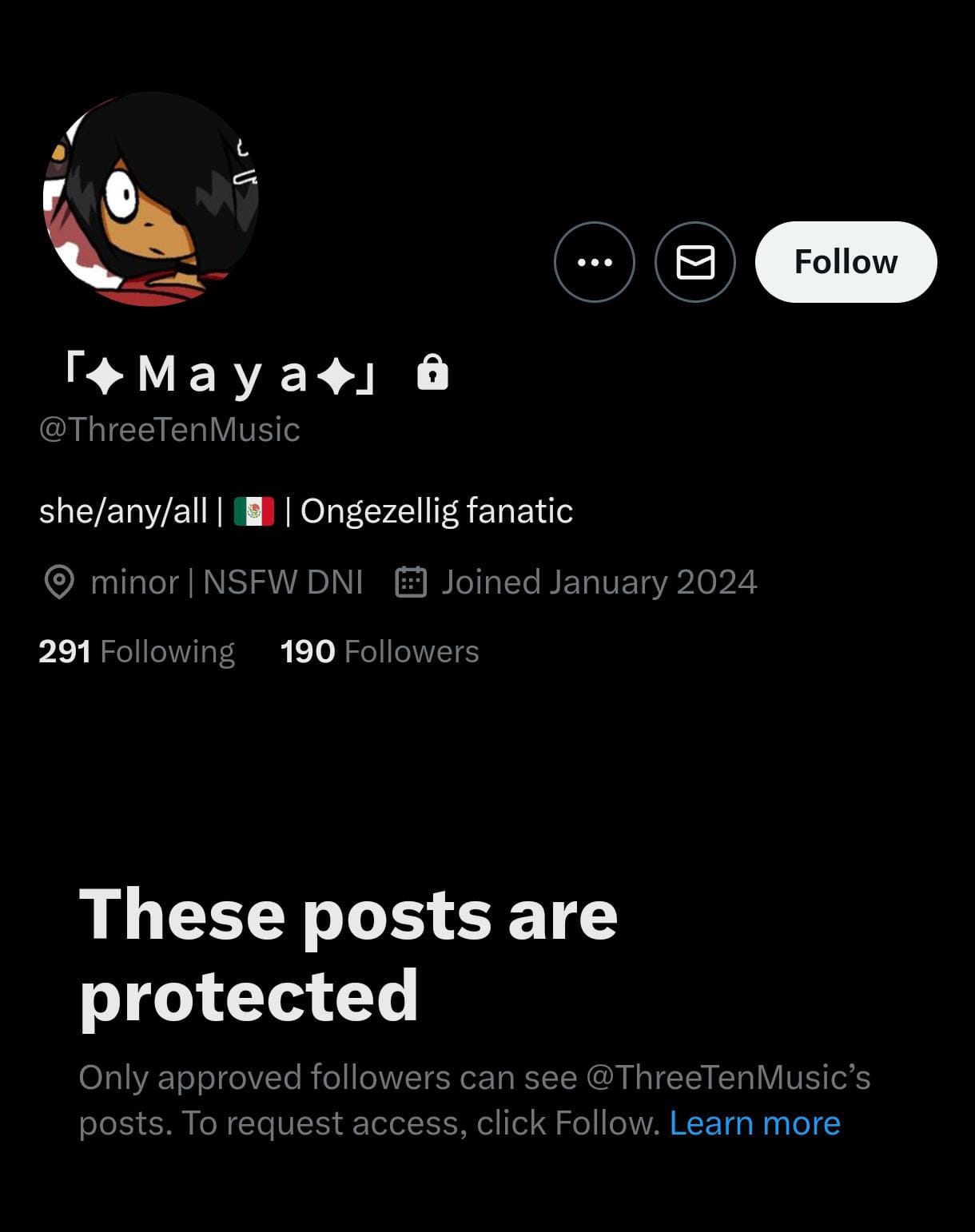Open the 190 Followers list

coord(380,652)
